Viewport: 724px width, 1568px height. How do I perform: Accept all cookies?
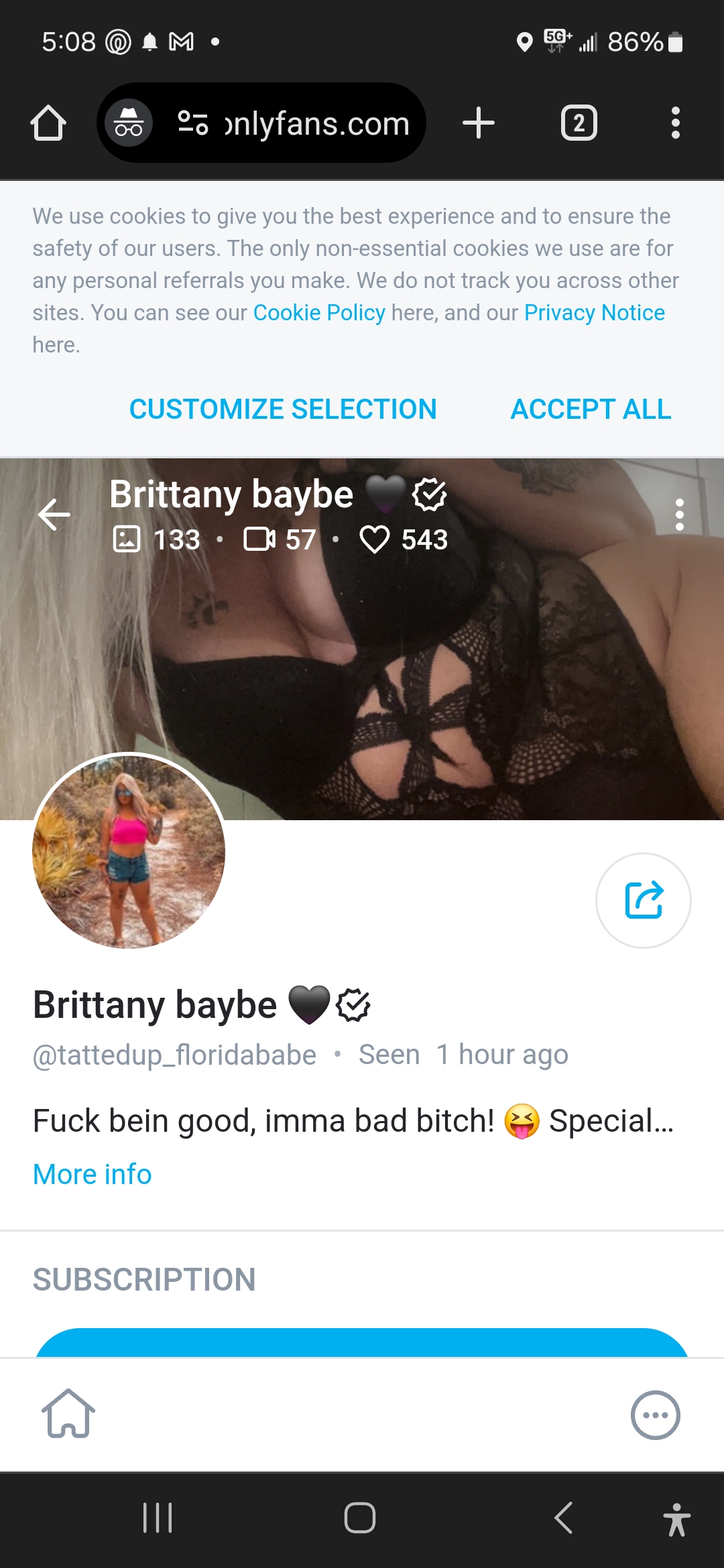[591, 409]
